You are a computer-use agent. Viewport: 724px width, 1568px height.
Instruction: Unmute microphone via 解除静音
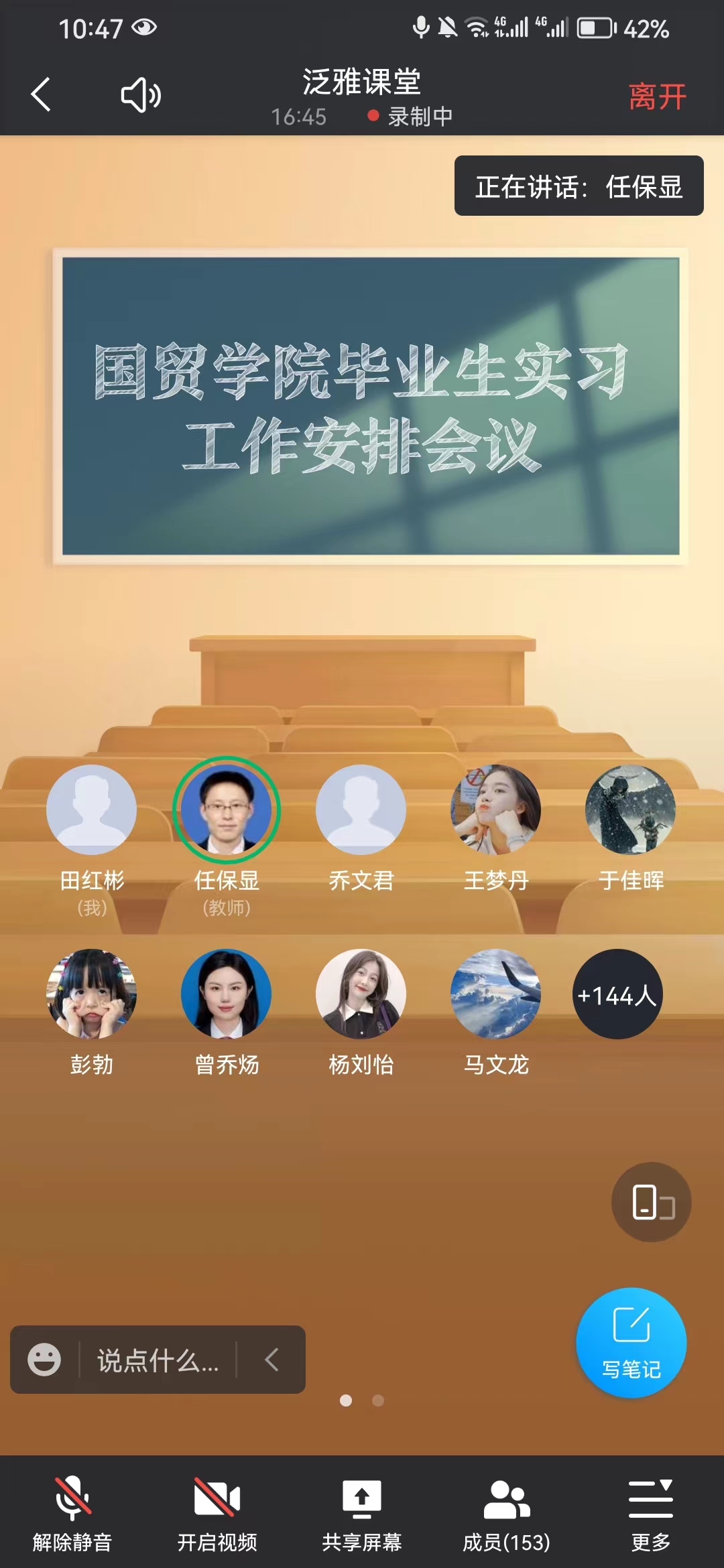pos(72,1513)
